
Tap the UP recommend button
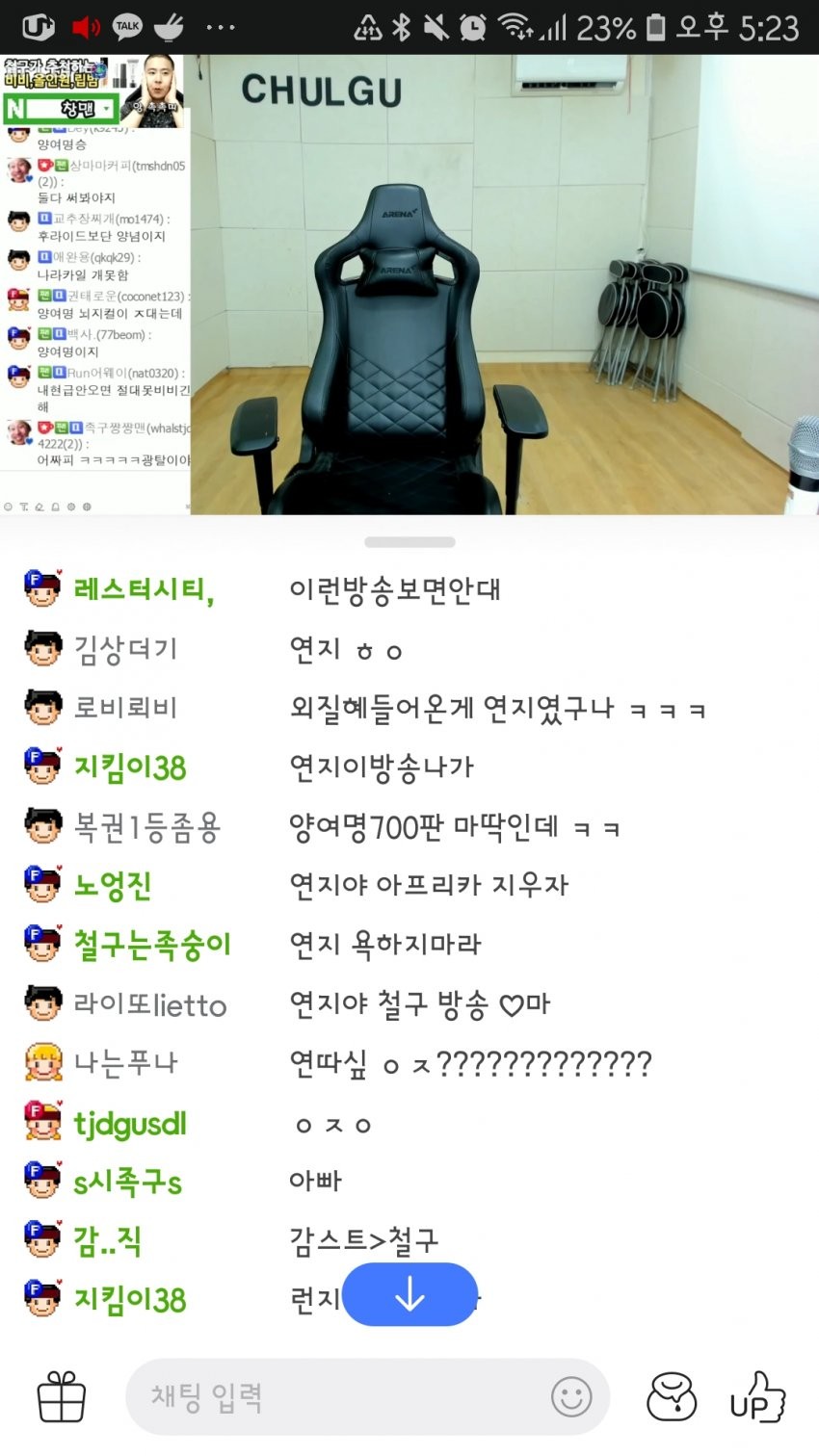[x=756, y=1397]
